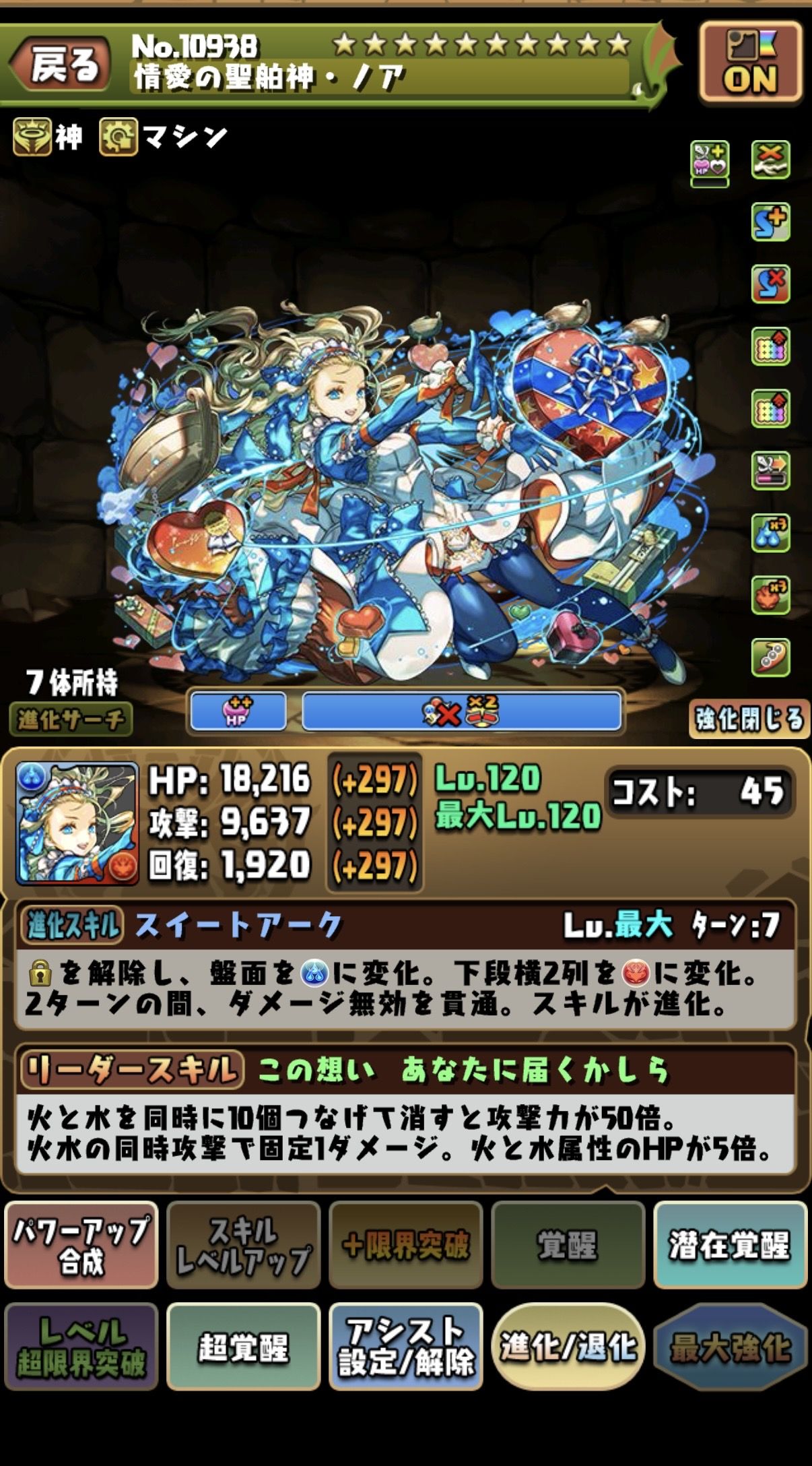Open +限界突破 limit break

click(406, 1246)
